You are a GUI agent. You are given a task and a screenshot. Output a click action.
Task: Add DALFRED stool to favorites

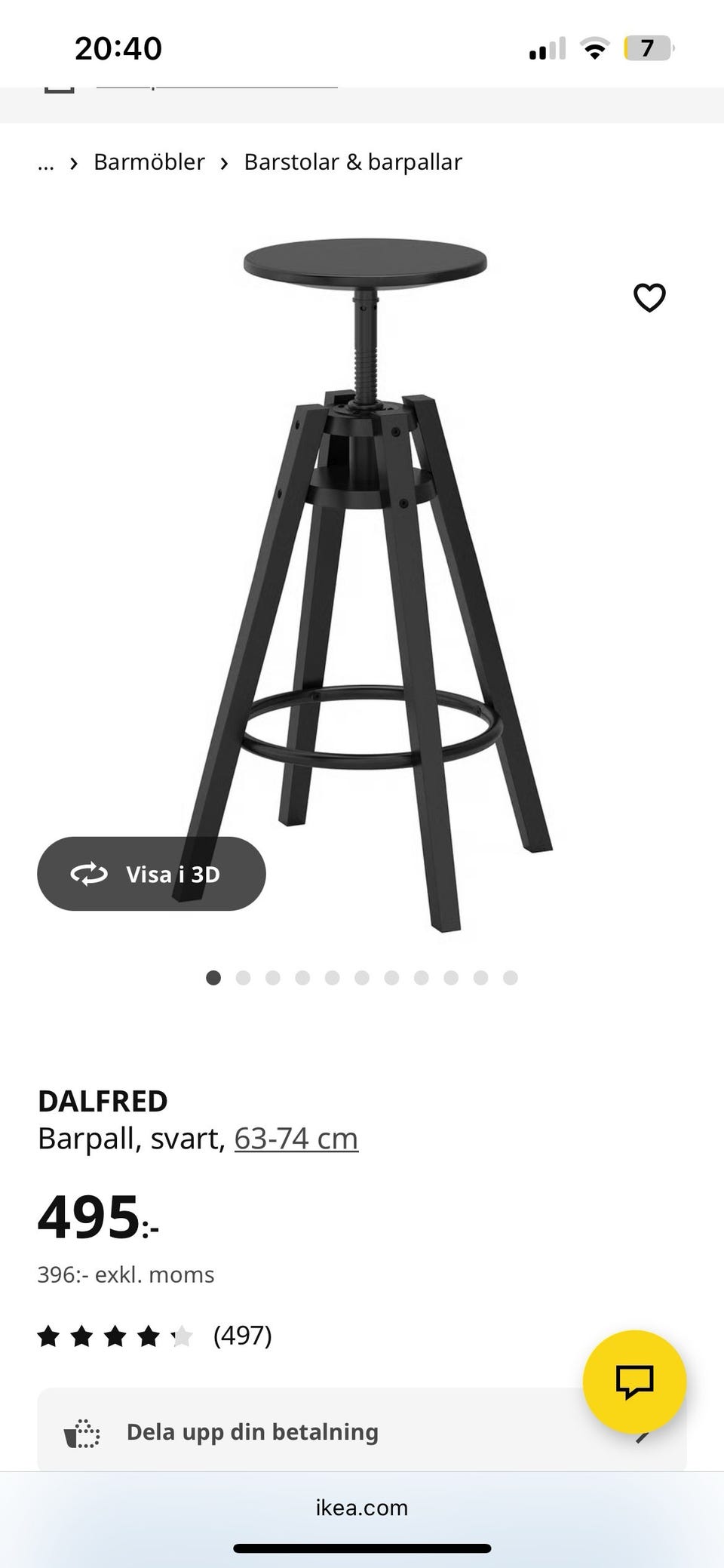point(649,298)
